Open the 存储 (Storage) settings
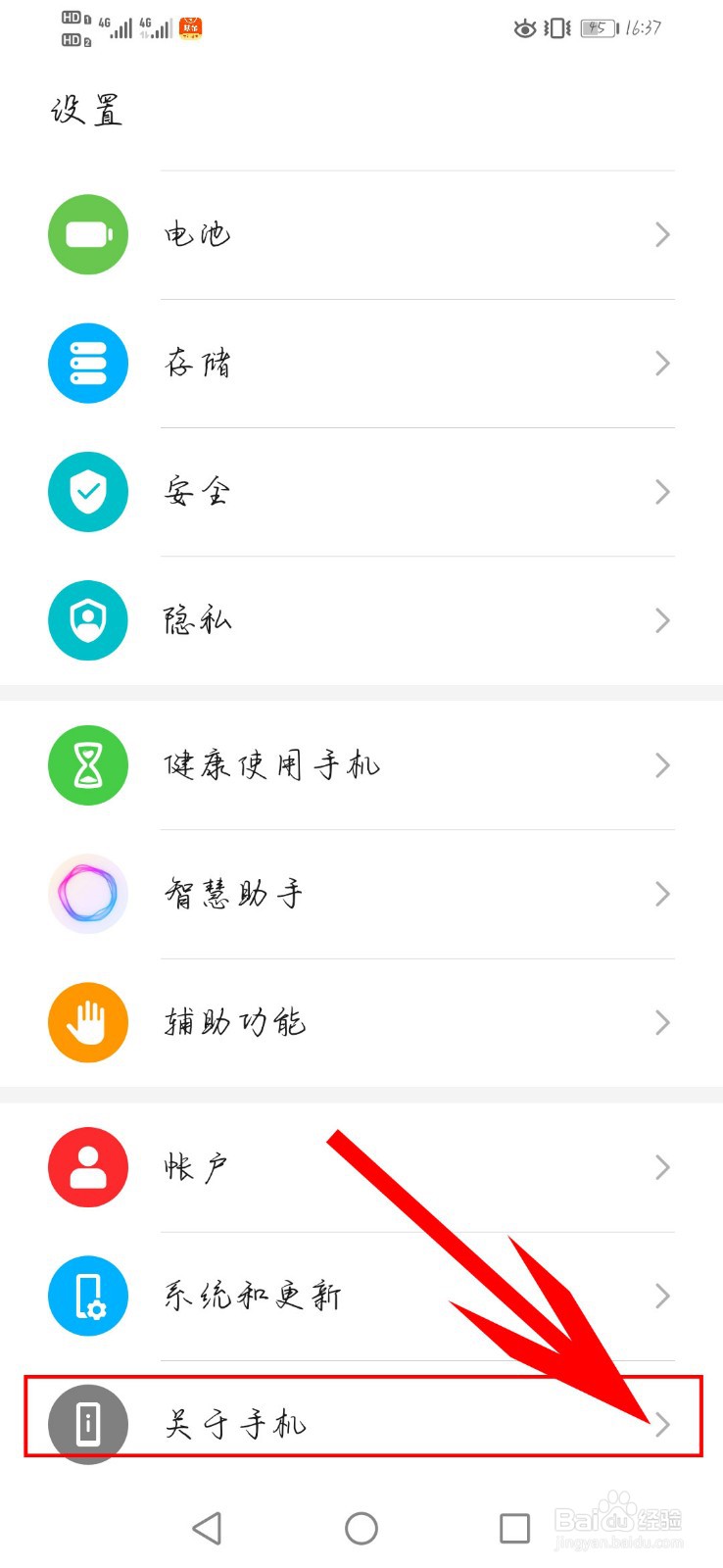The image size is (723, 1568). pos(361,364)
